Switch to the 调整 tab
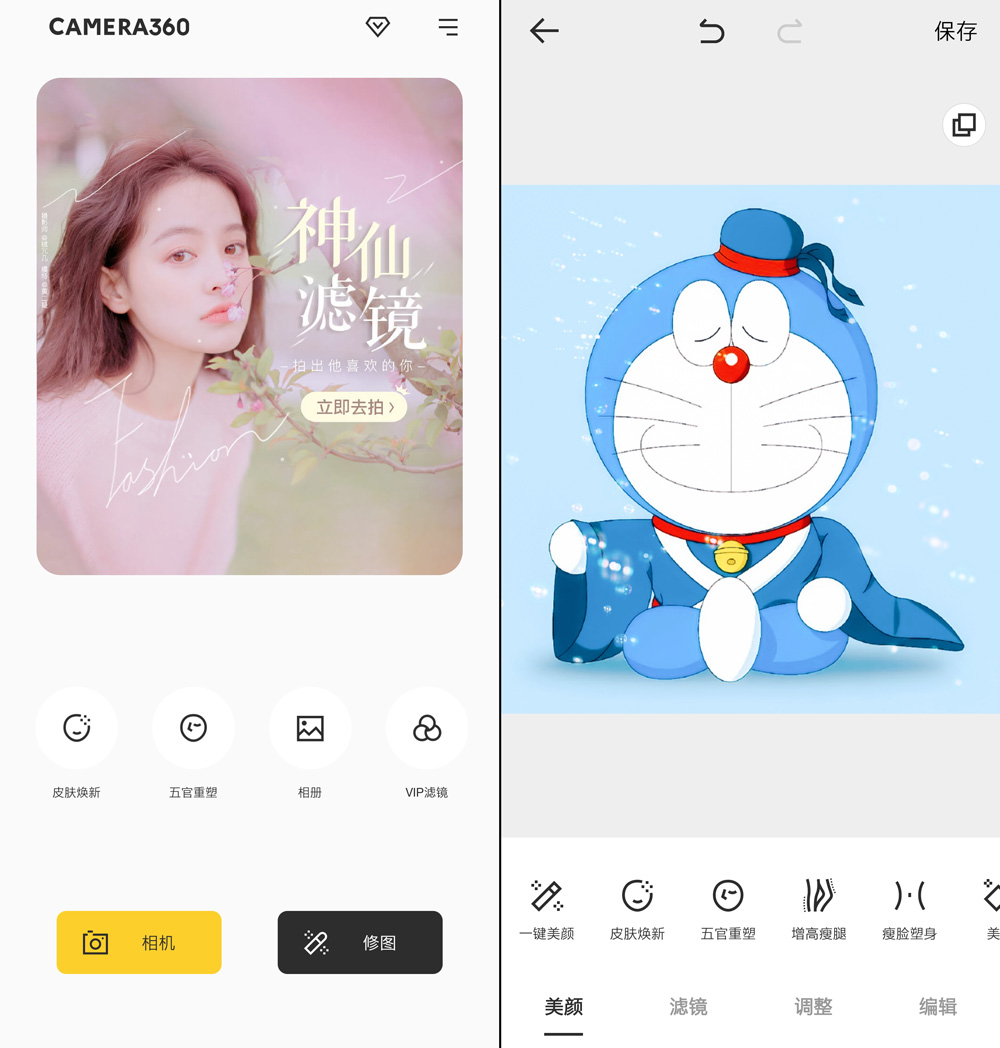1000x1048 pixels. (813, 1007)
